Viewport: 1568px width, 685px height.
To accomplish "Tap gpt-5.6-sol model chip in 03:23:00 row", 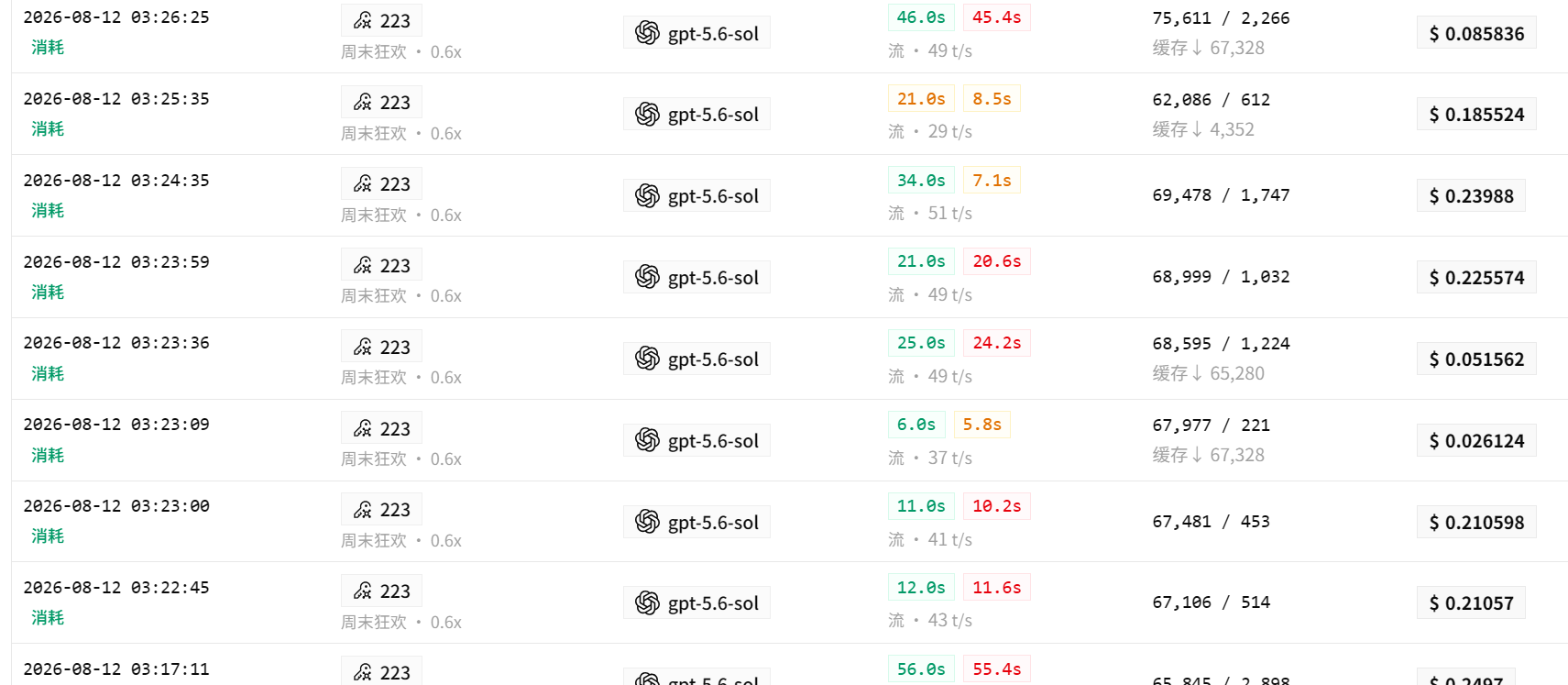I will [696, 522].
